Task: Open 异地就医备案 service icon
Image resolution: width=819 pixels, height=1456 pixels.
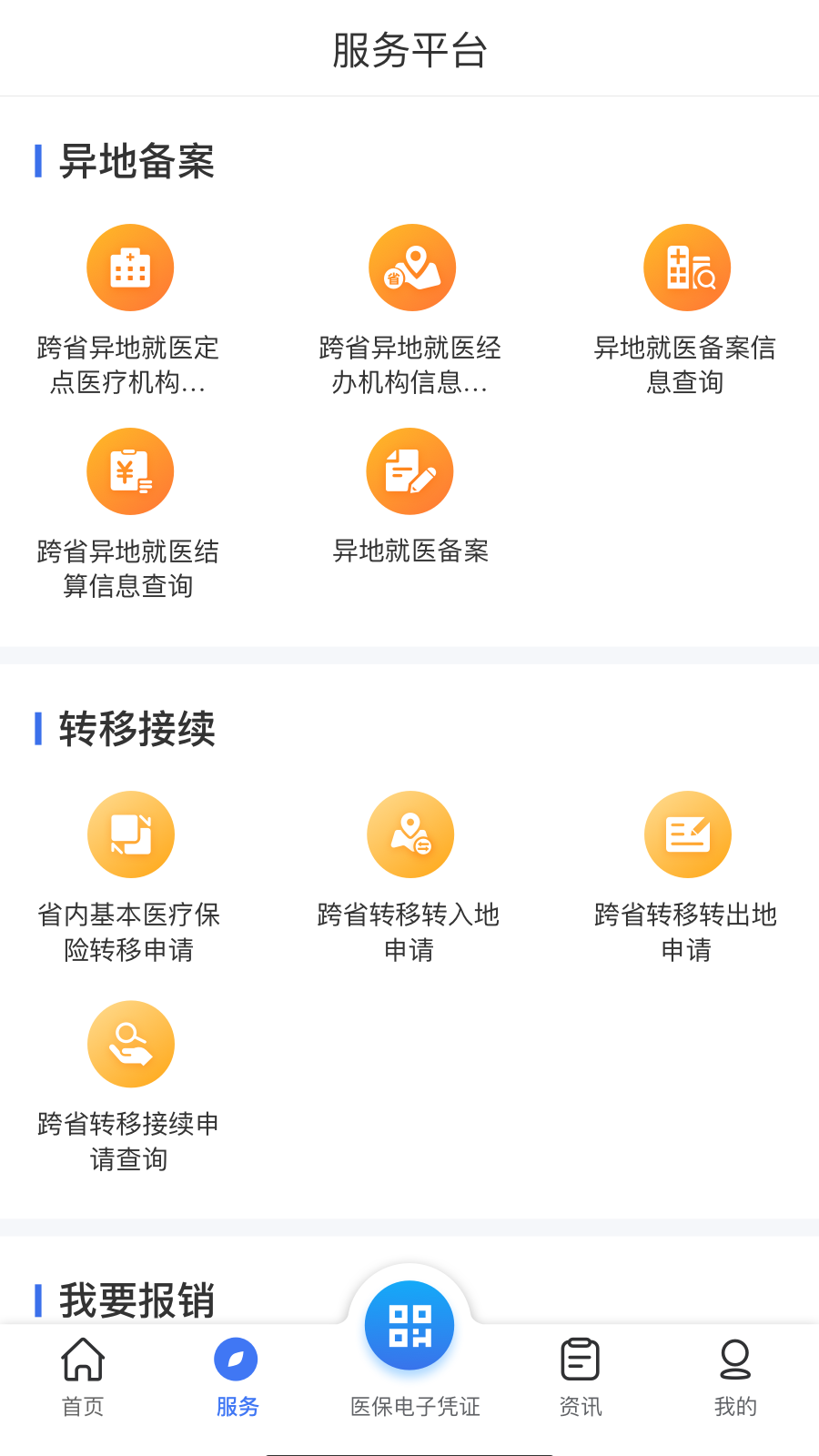Action: click(x=409, y=470)
